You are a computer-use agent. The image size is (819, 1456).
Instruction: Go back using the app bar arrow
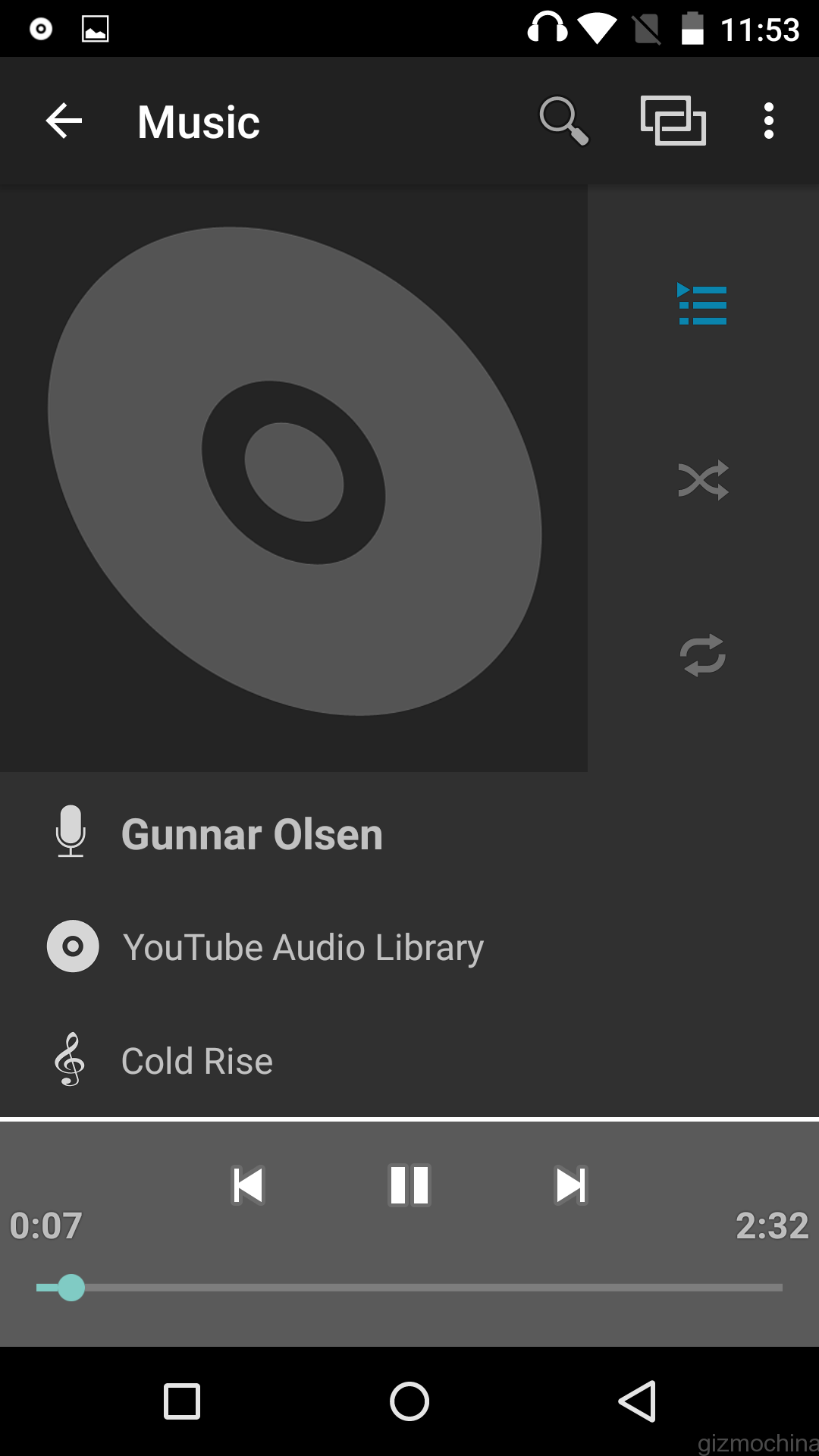64,121
